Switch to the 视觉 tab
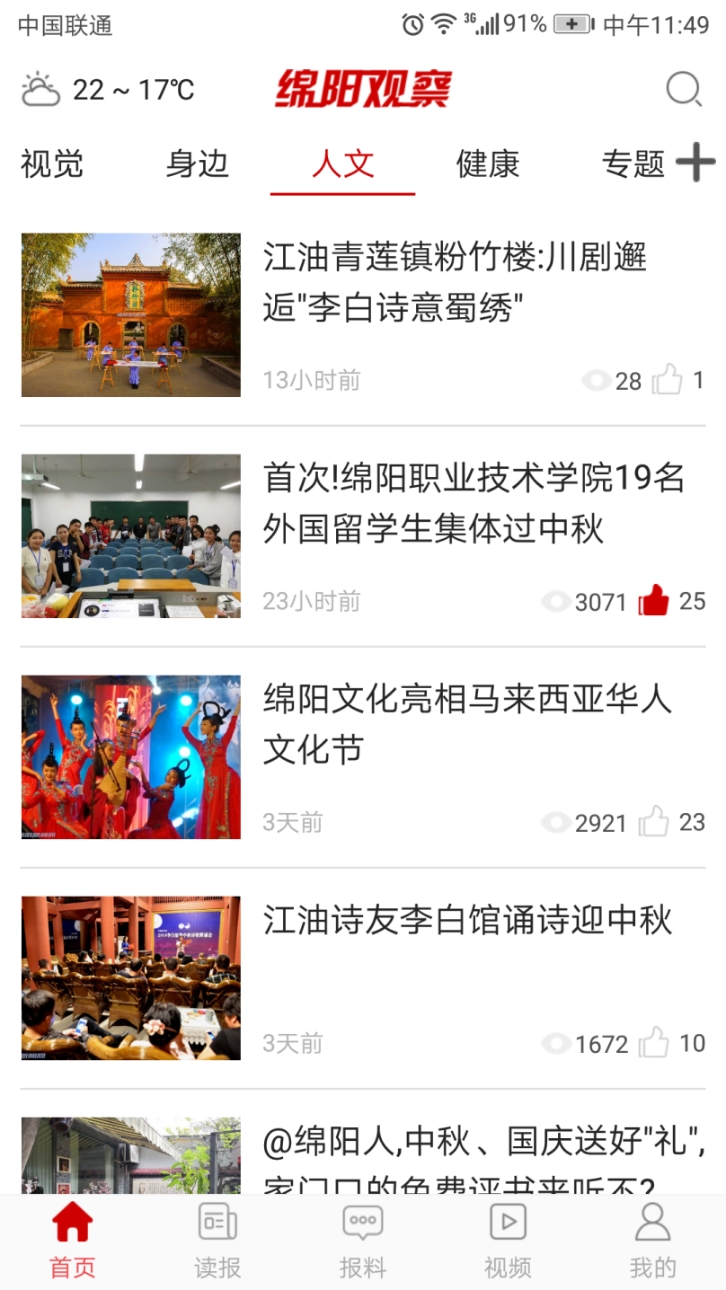 click(x=52, y=164)
